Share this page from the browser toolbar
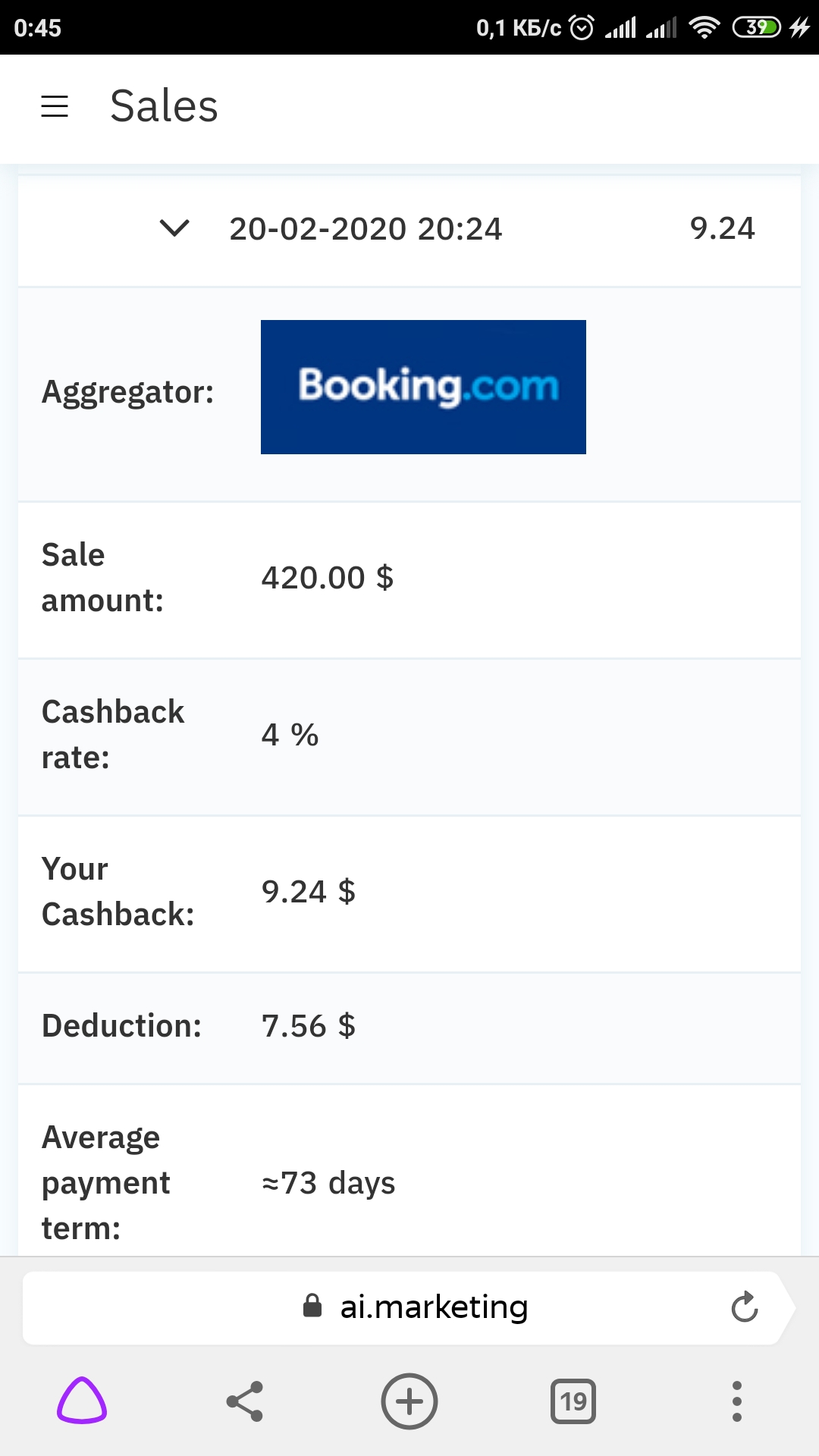819x1456 pixels. coord(245,1401)
